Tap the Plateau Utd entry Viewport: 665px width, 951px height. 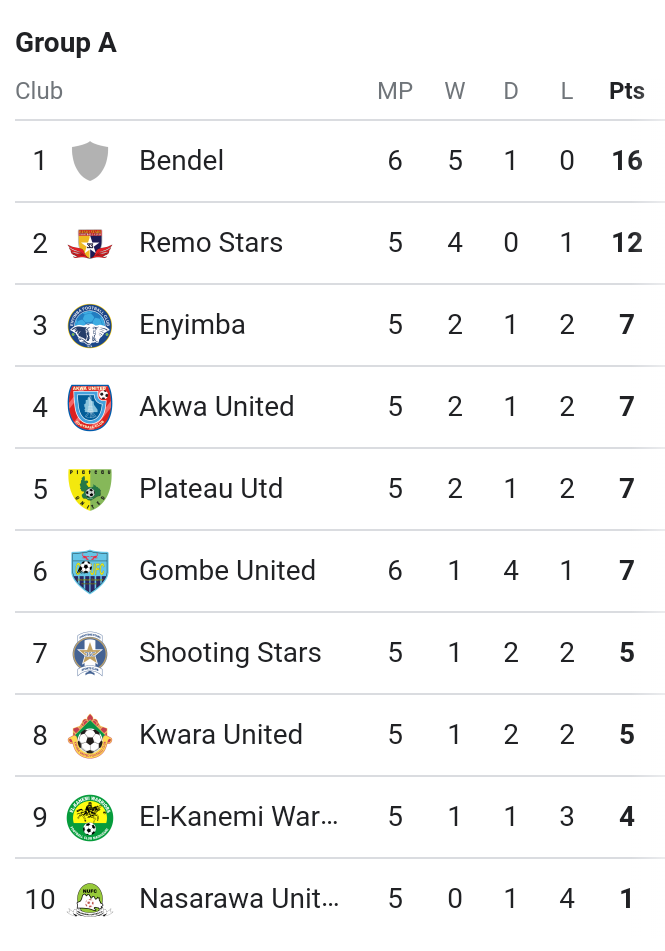[x=211, y=489]
